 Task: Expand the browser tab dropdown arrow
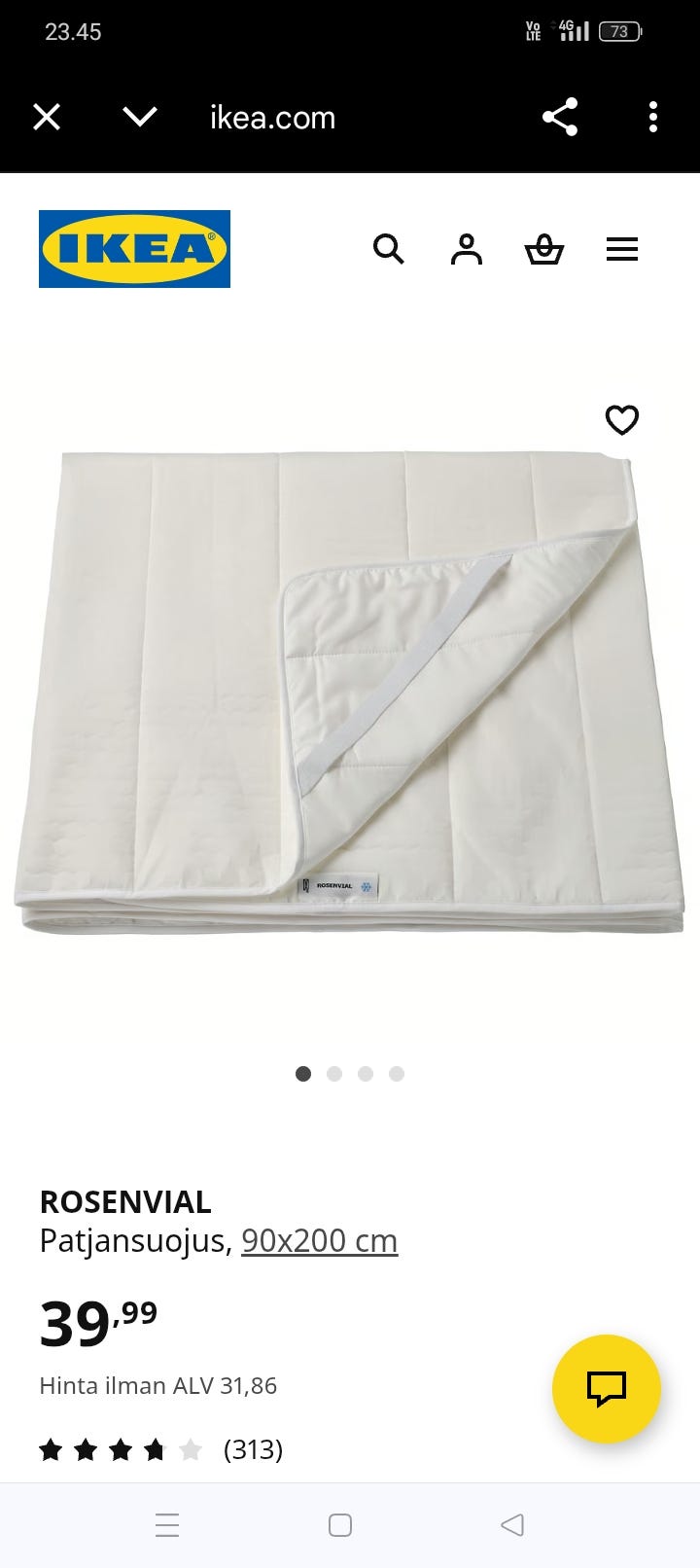tap(140, 118)
